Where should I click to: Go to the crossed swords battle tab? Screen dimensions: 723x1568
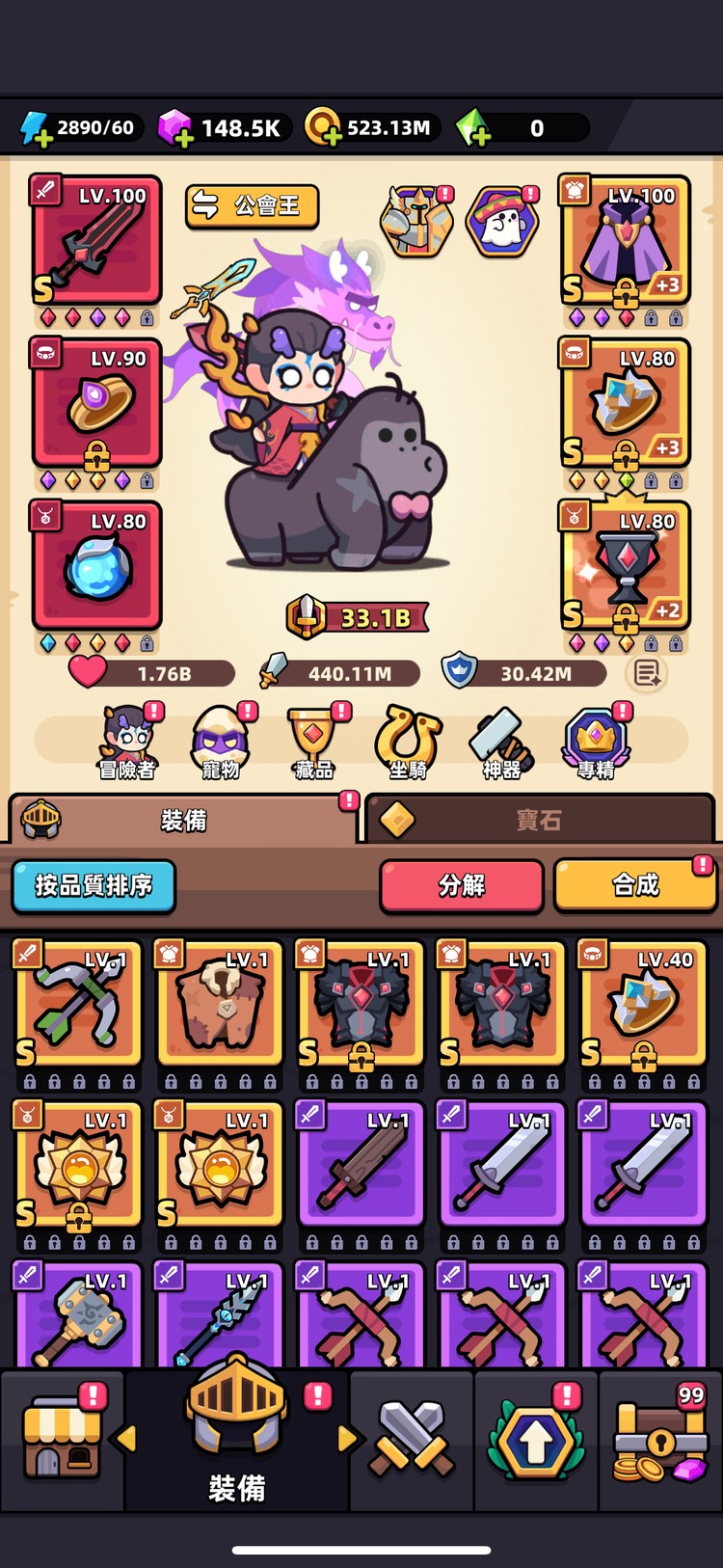(412, 1439)
